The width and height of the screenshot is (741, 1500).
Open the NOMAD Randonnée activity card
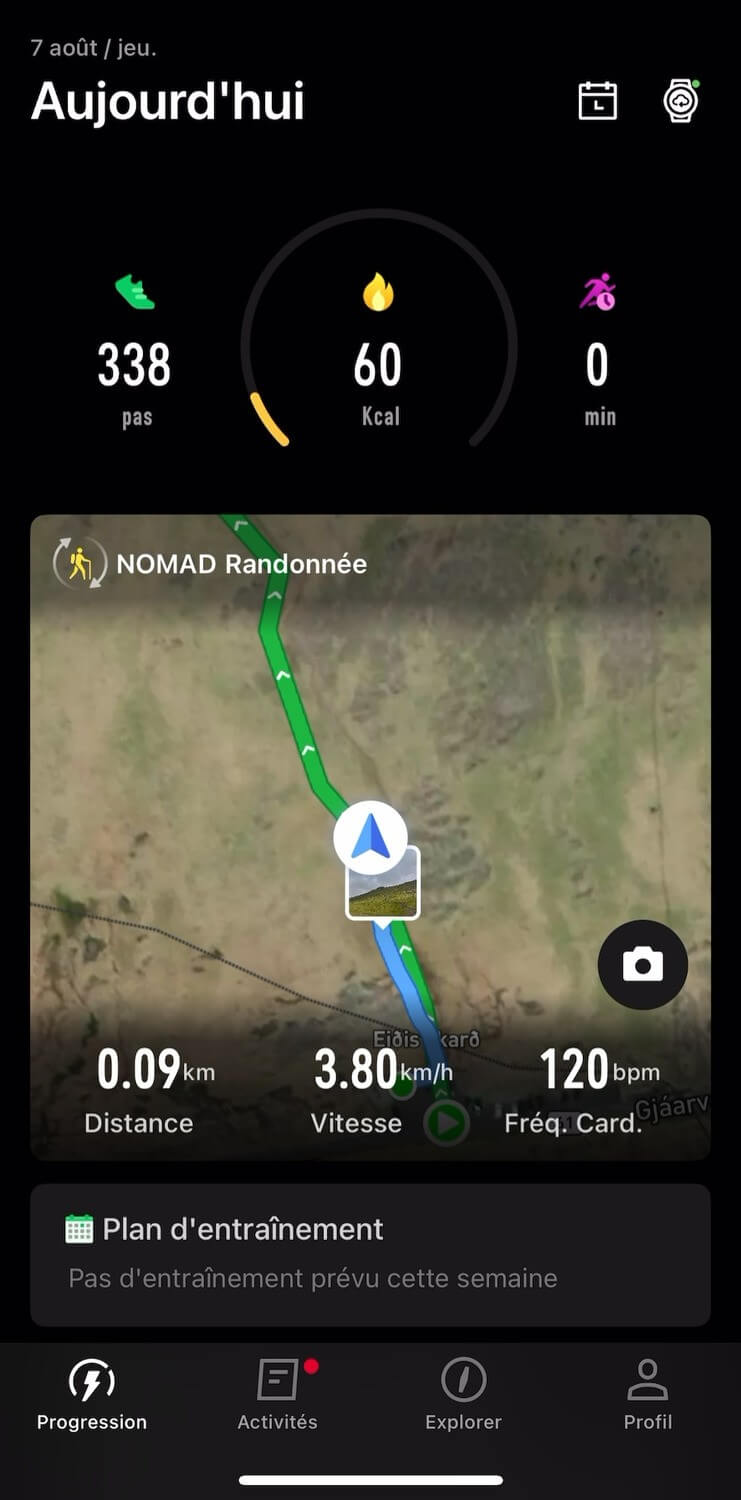(370, 837)
